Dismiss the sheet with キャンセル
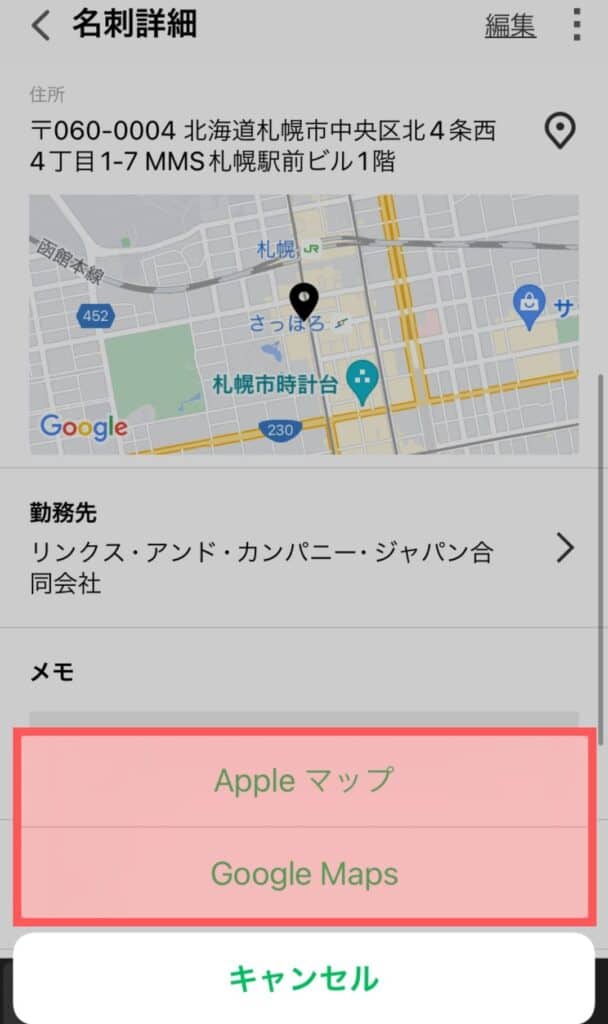The height and width of the screenshot is (1024, 608). [x=304, y=977]
